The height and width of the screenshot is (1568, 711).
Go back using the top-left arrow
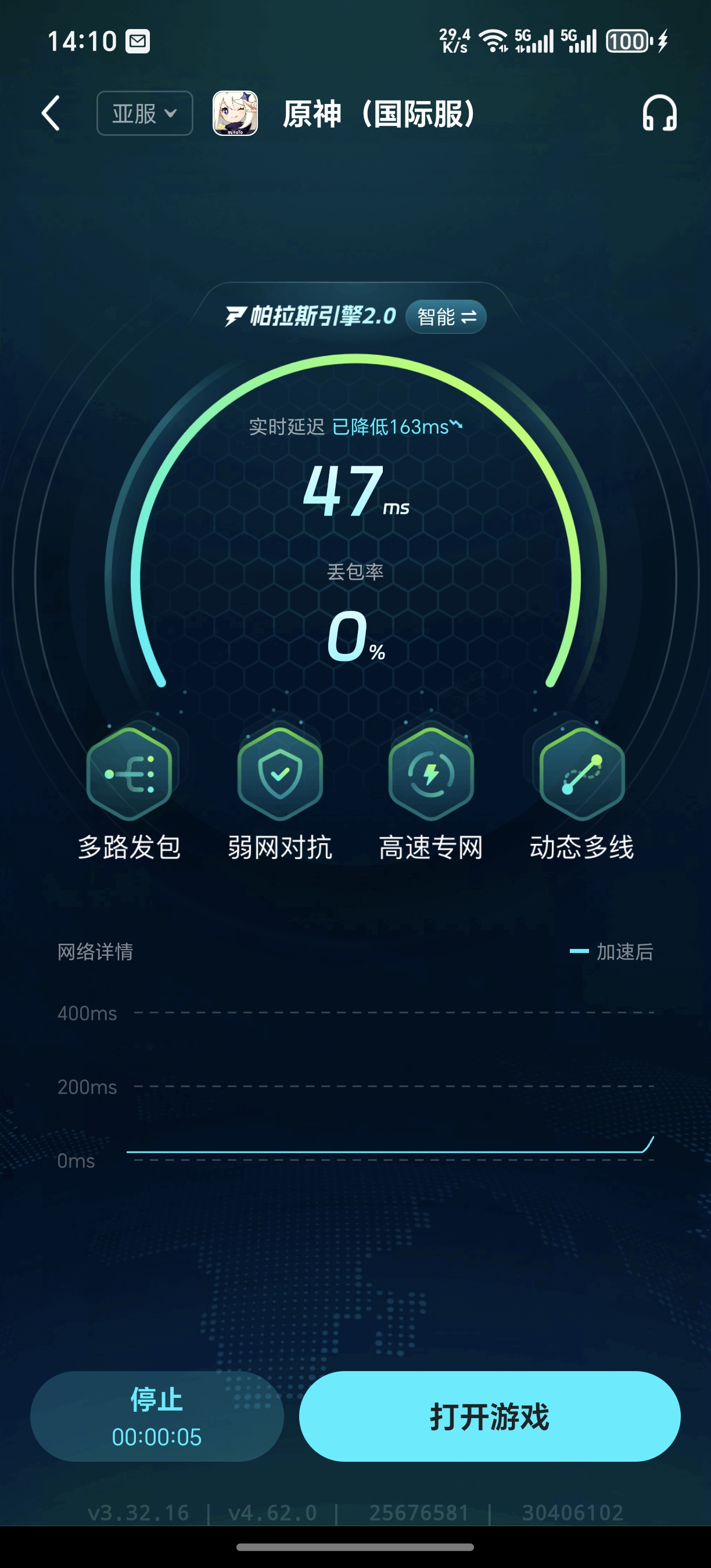point(51,113)
